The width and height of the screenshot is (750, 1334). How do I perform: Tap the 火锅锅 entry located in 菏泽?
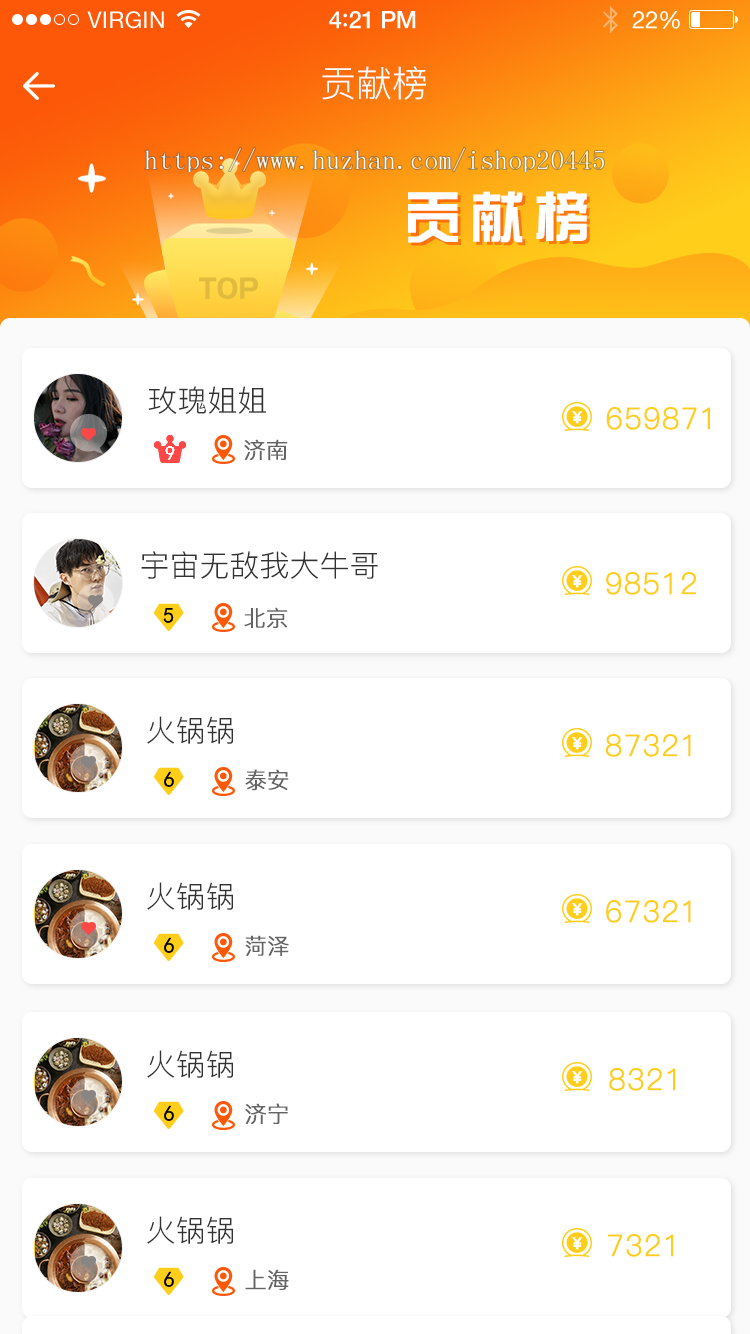coord(376,914)
